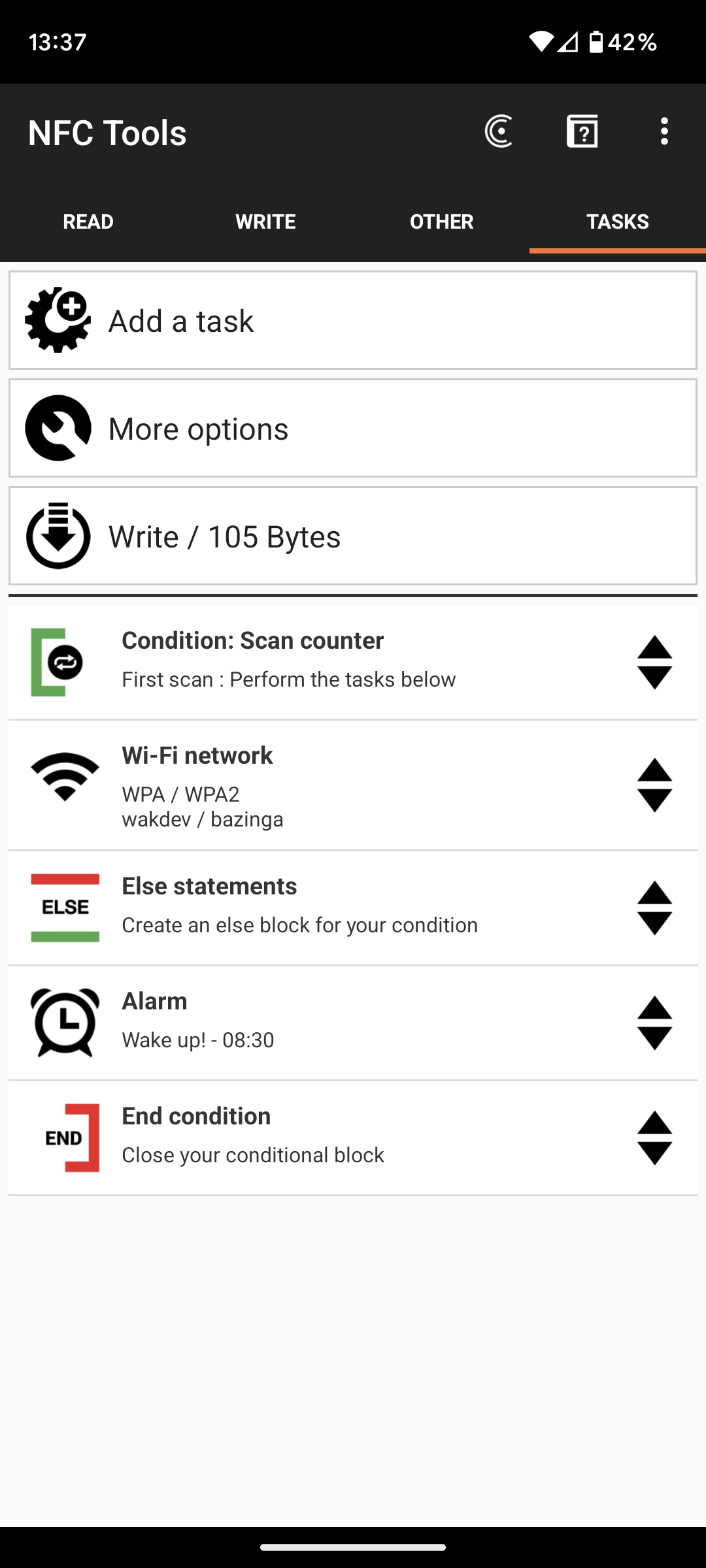Select the Tasks tab
706x1568 pixels.
point(617,221)
